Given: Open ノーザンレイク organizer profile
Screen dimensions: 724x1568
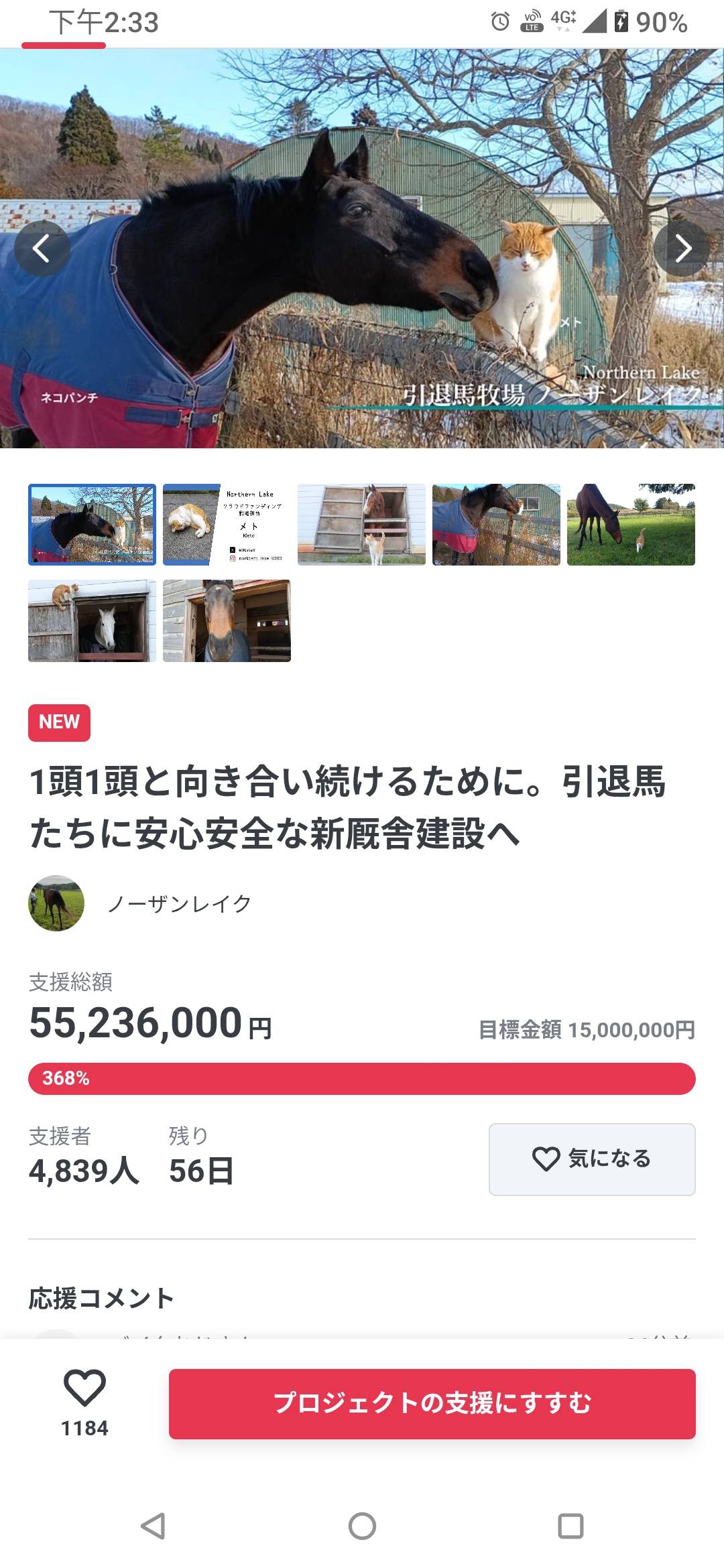Looking at the screenshot, I should (x=180, y=903).
